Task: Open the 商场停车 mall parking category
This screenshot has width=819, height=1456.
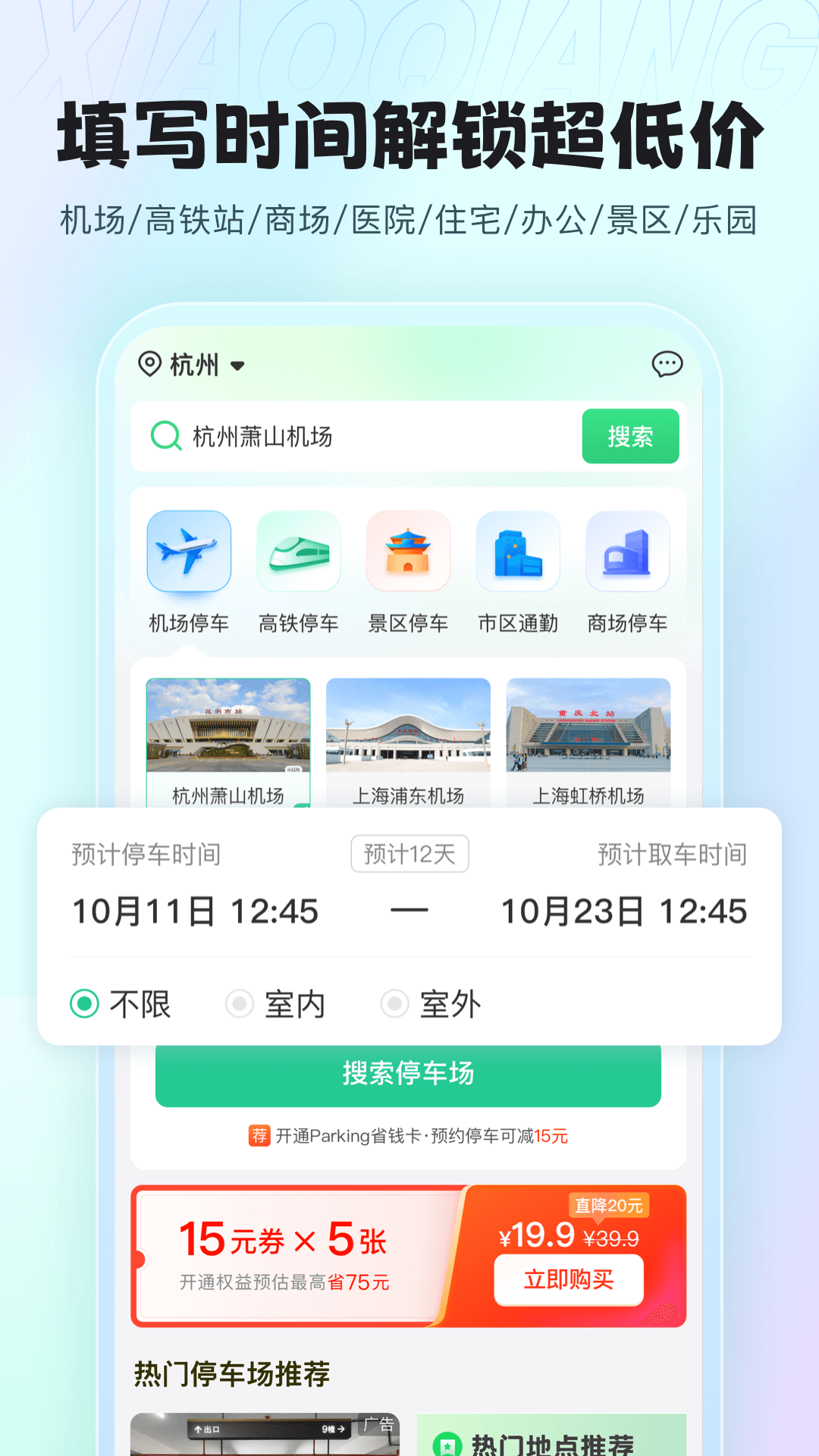Action: coord(627,551)
